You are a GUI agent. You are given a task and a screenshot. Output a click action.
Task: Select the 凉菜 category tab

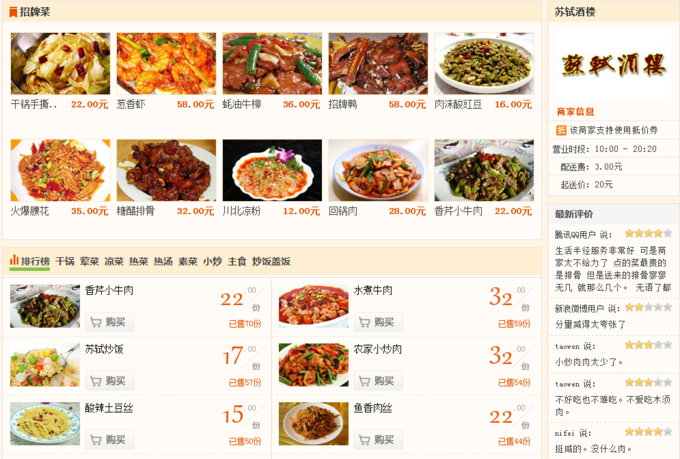(x=115, y=261)
